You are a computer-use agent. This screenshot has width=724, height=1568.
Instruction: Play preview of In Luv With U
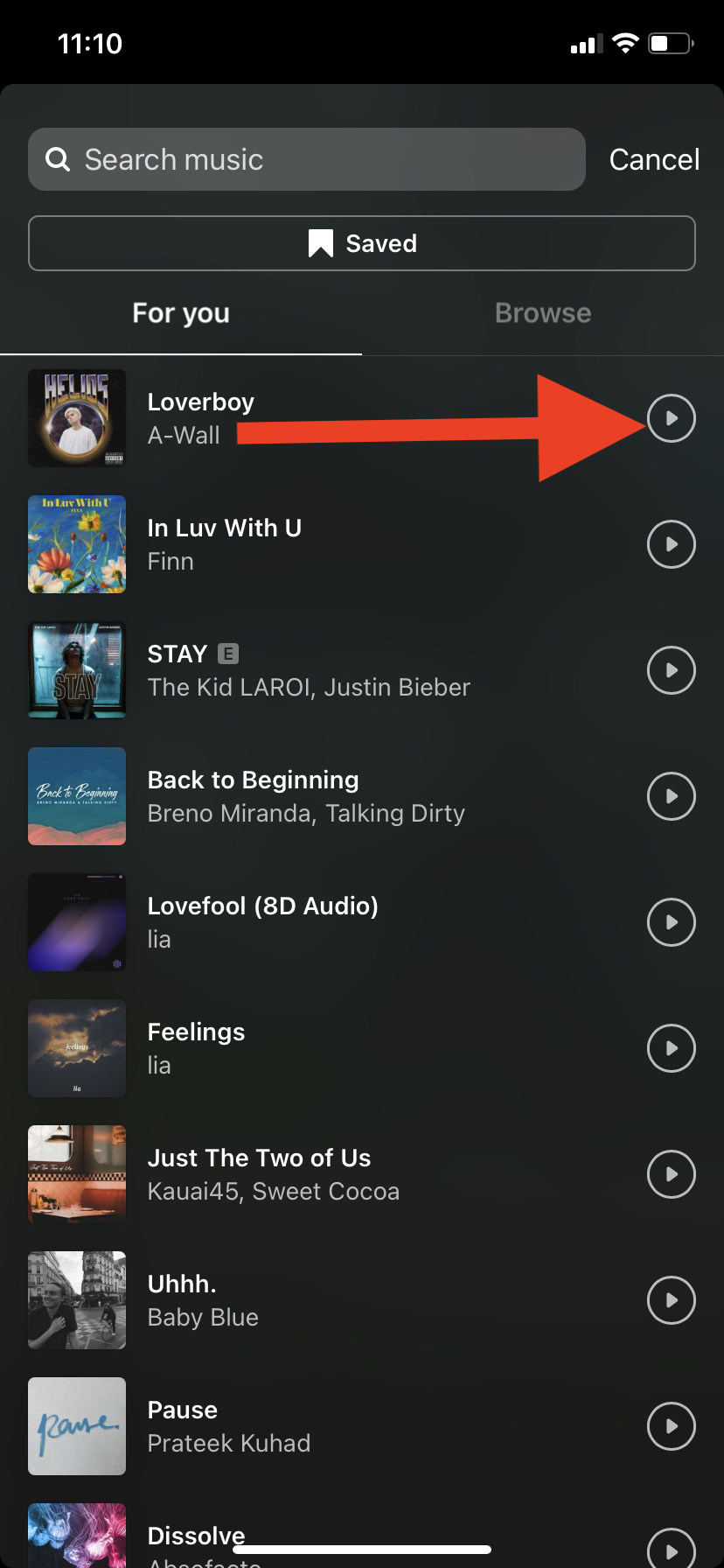(671, 544)
